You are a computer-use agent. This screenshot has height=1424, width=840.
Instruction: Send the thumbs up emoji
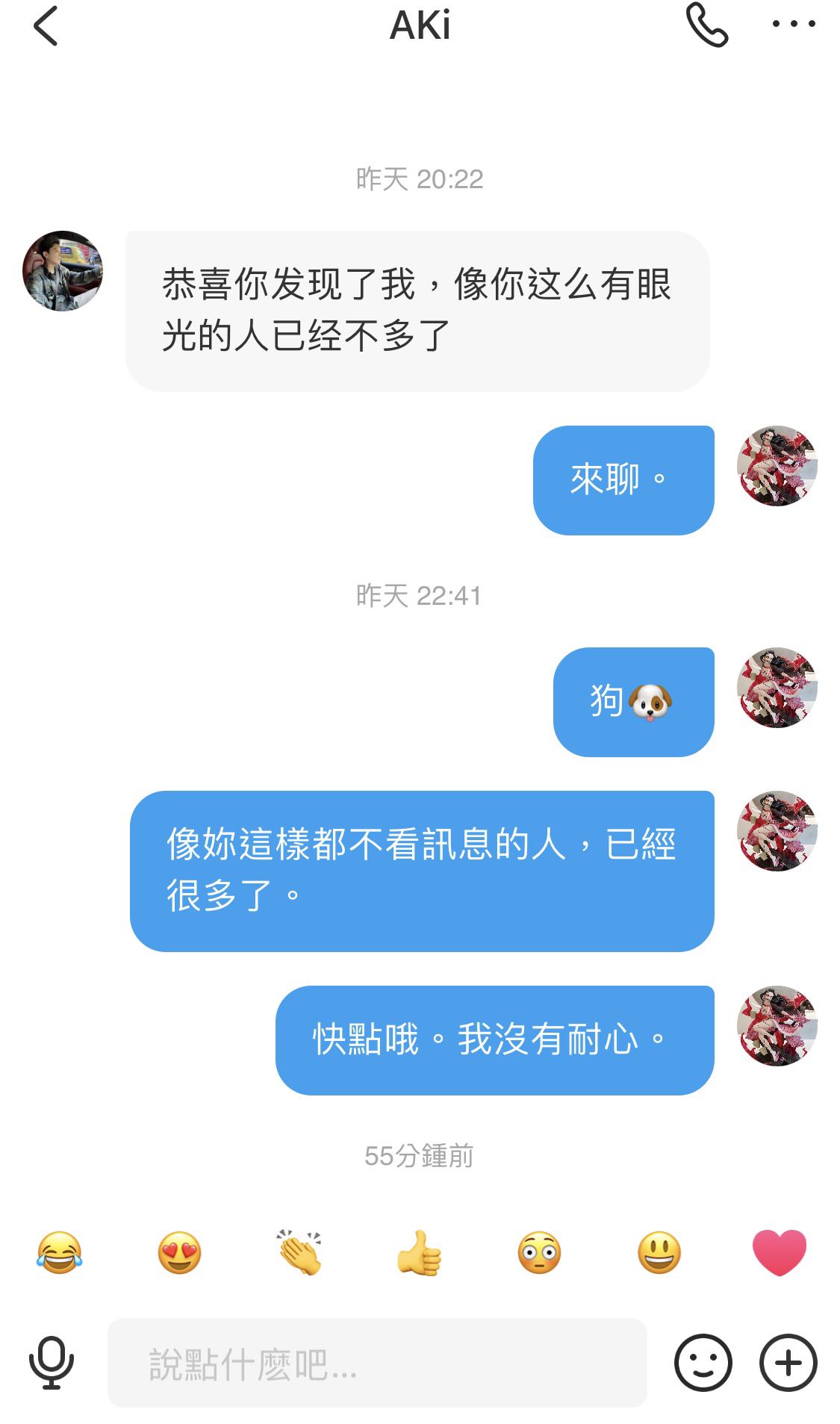419,1252
